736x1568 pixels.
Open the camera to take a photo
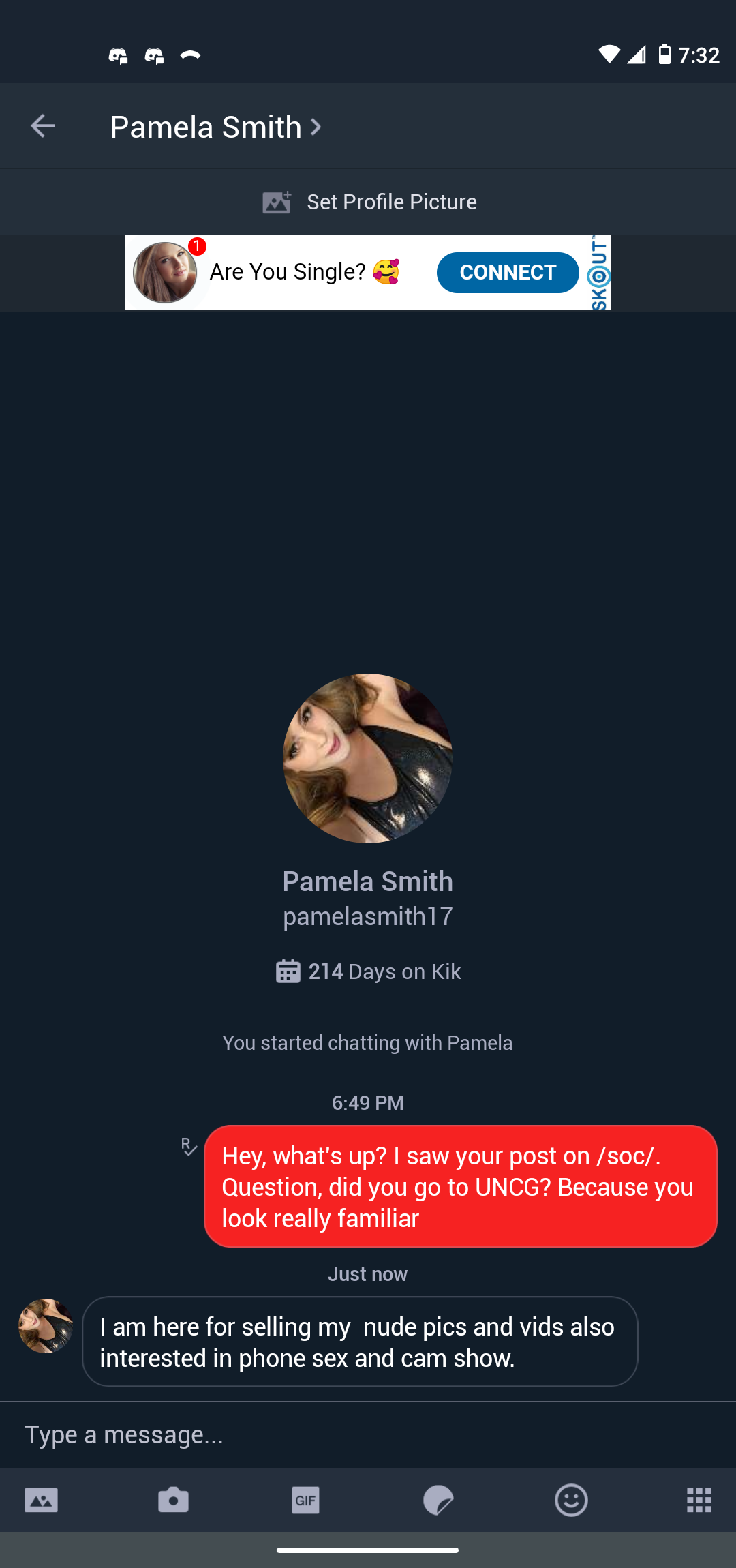tap(173, 1500)
